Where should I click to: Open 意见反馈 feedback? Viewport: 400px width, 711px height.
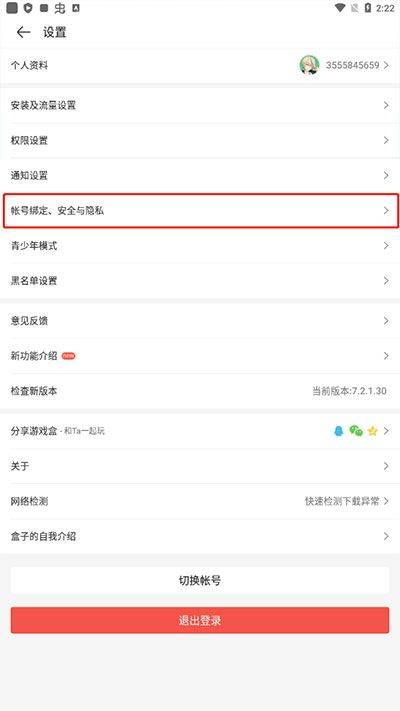click(x=200, y=321)
